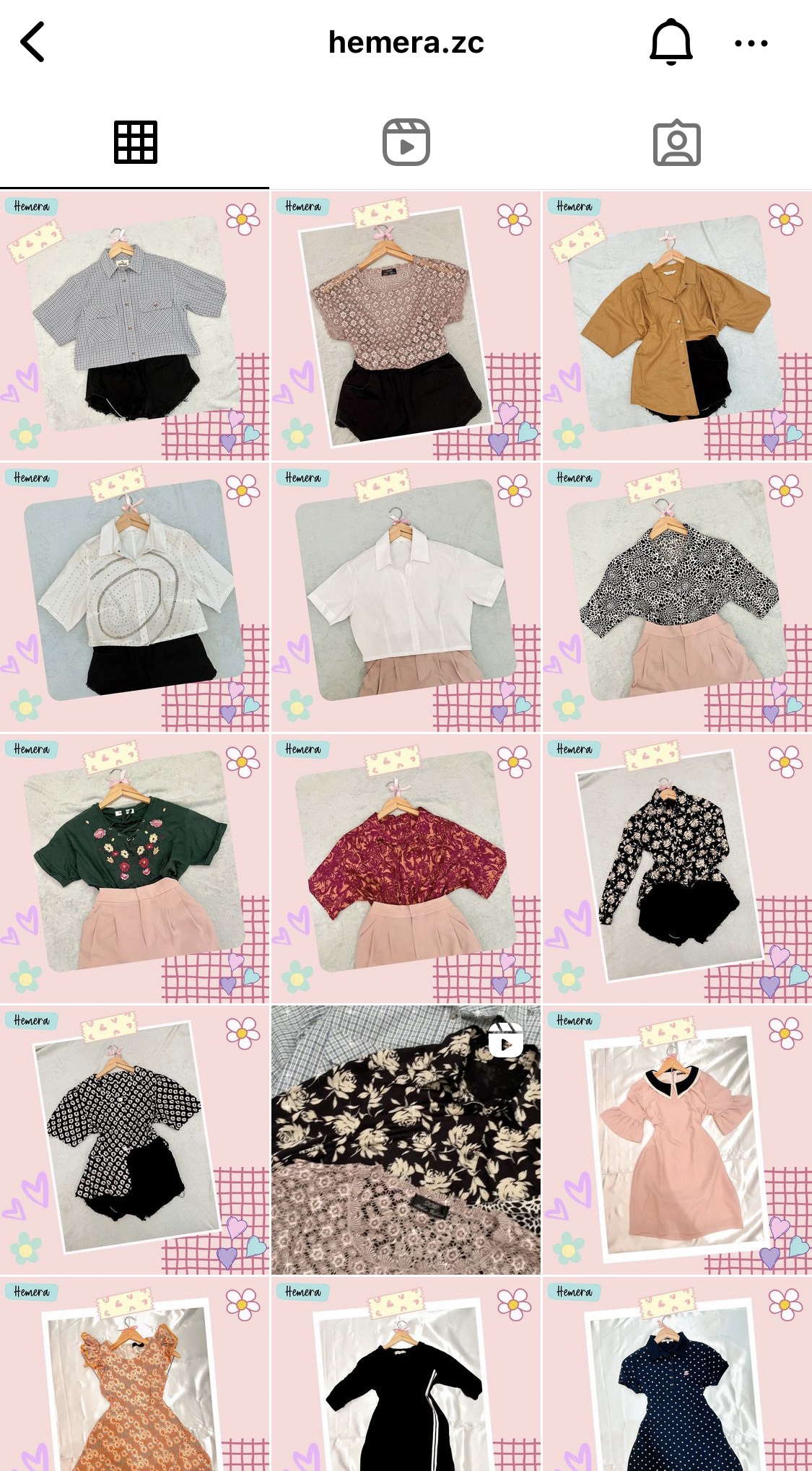Open the black and white patterned top post
Screen dimensions: 812x1471
[134, 1140]
